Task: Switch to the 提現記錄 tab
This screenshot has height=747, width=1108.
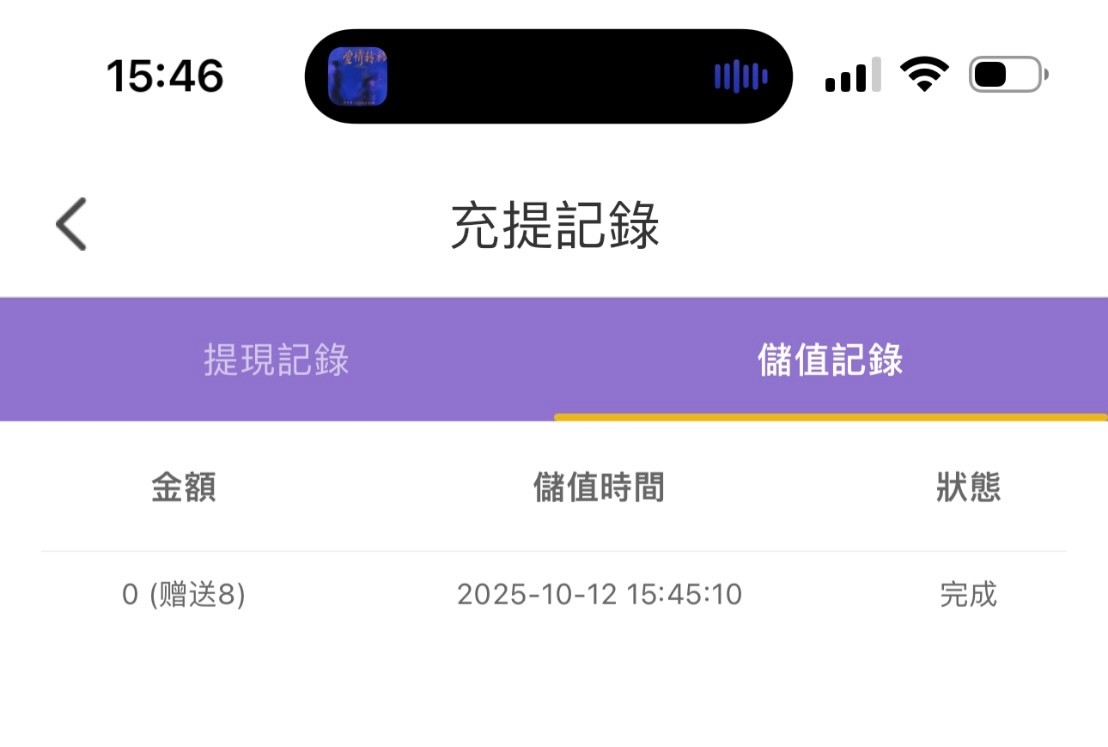Action: pyautogui.click(x=277, y=360)
